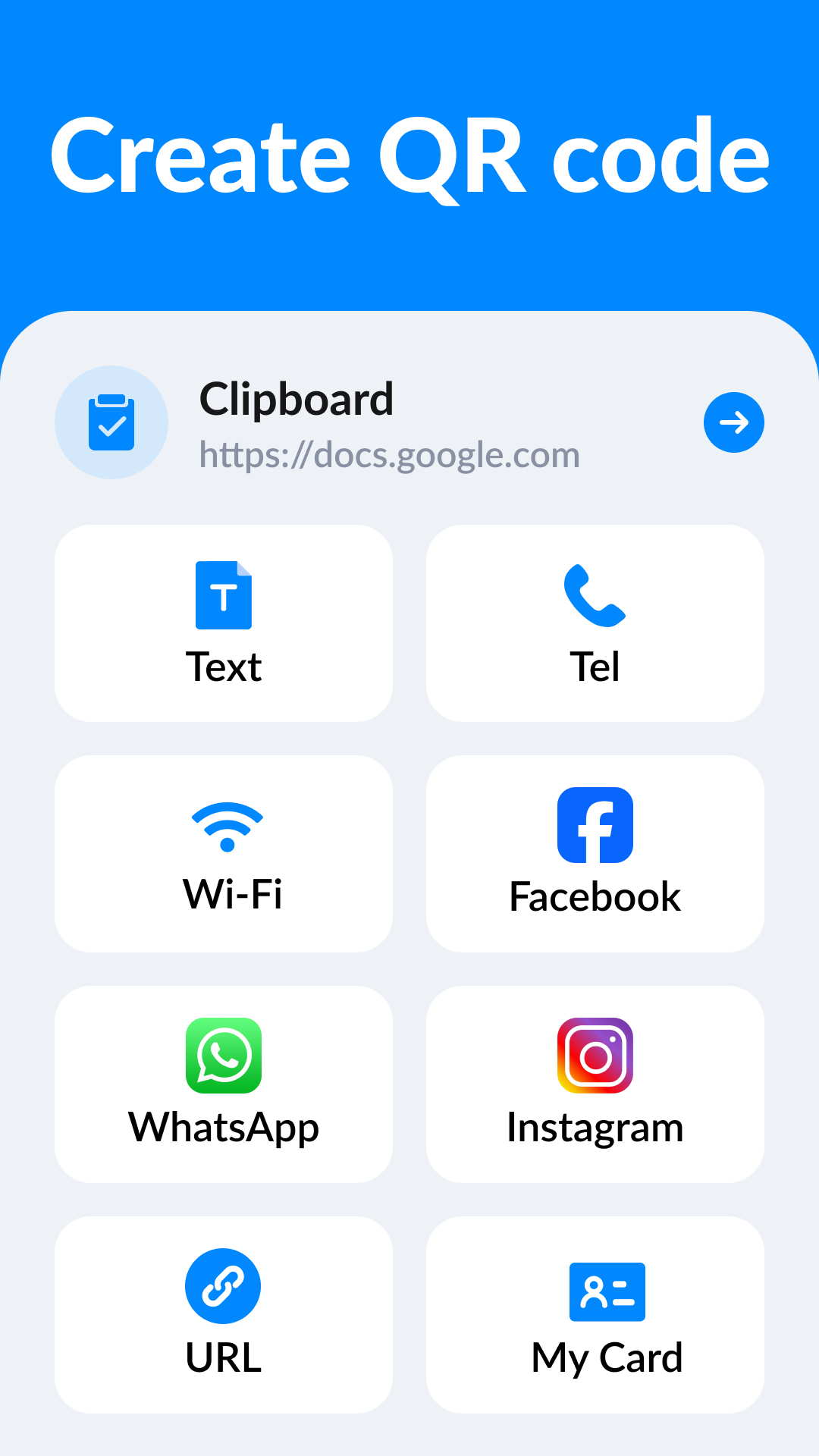Tap the WhatsApp icon
Screen dimensions: 819x1456
[224, 1056]
